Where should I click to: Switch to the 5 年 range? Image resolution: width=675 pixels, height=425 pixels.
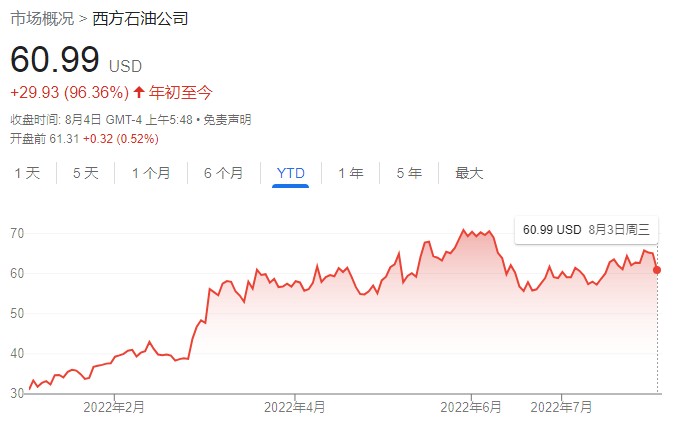[x=409, y=173]
